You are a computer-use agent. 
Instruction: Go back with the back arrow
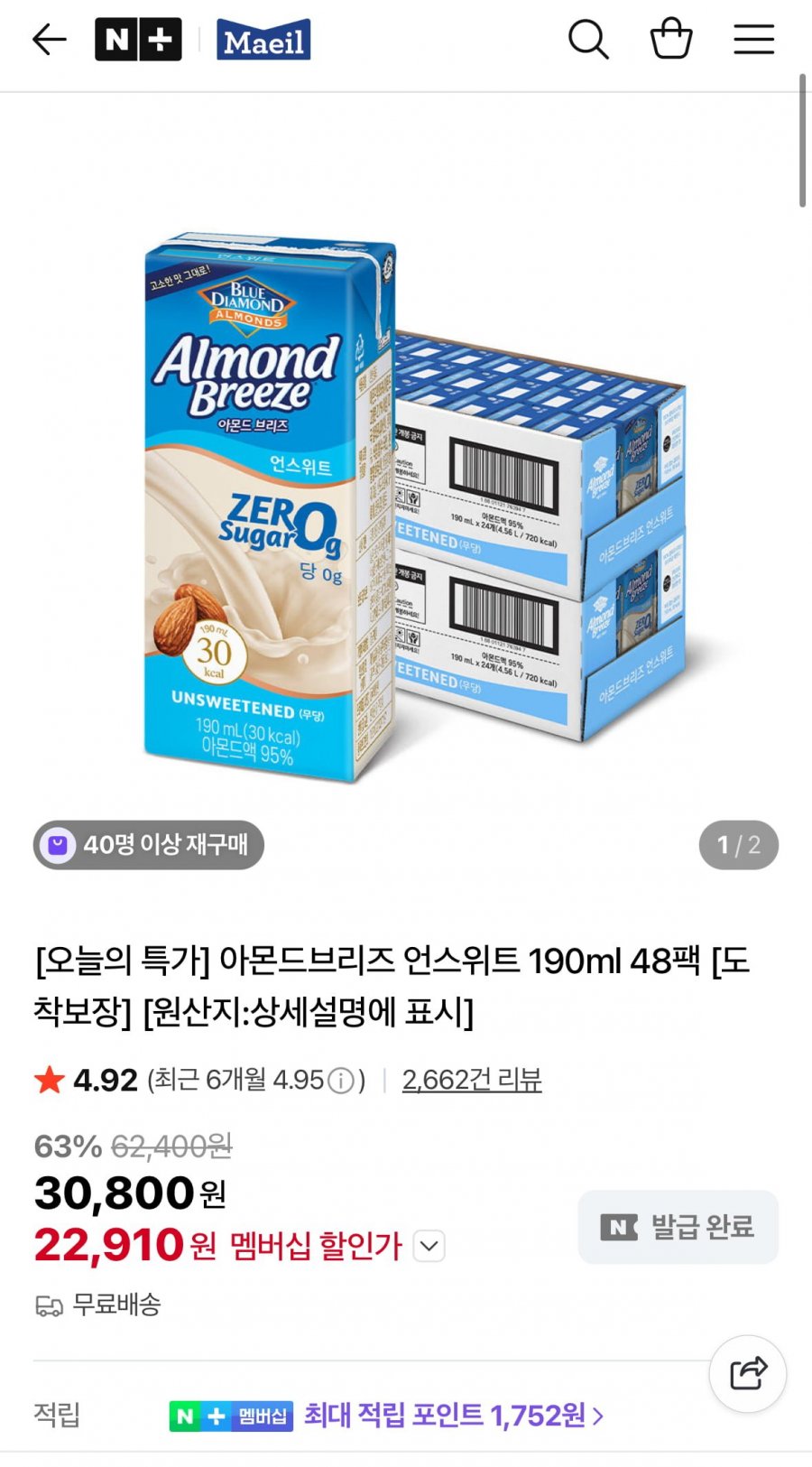click(48, 40)
